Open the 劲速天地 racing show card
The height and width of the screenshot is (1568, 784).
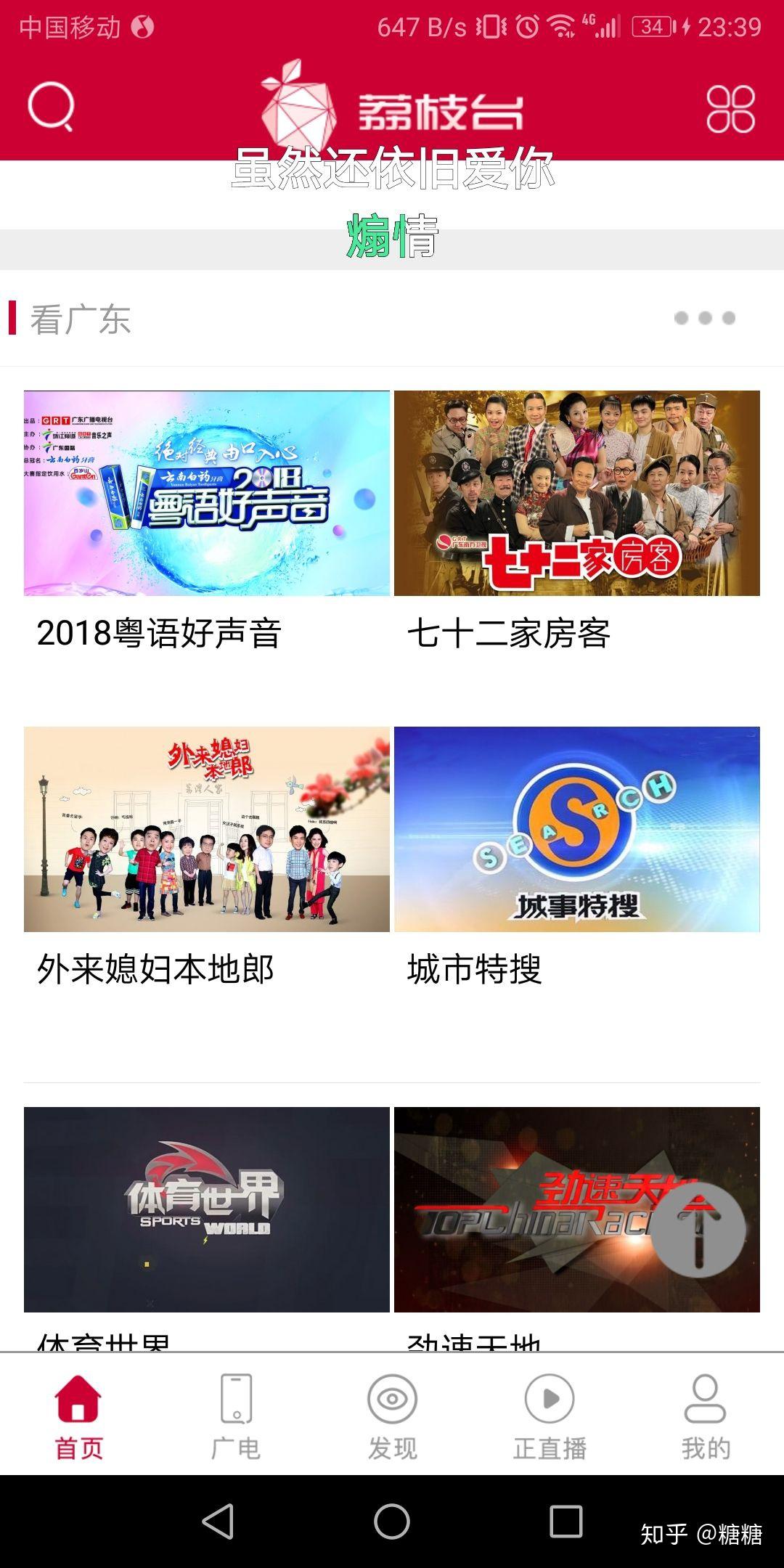pos(523,1209)
